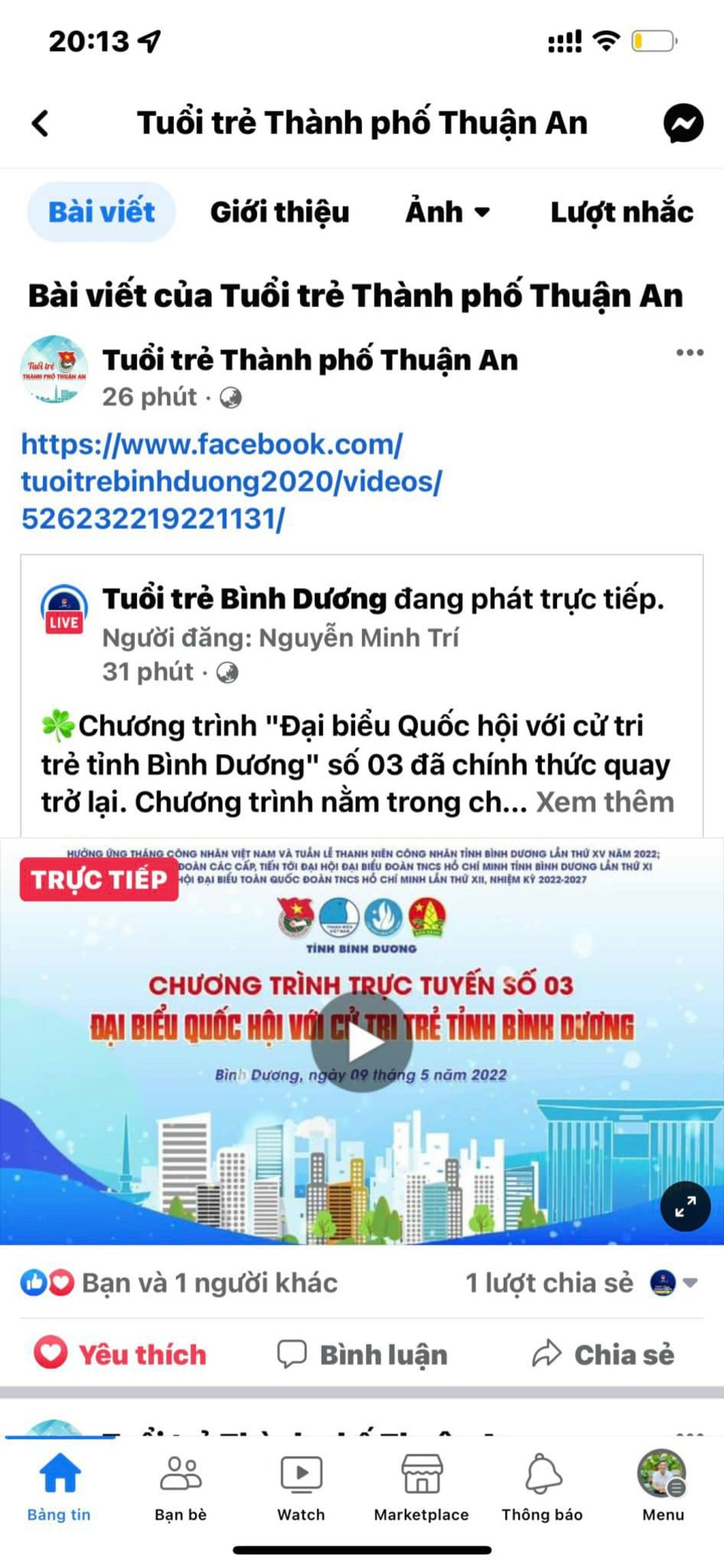Open the Menu tab
Viewport: 724px width, 1568px height.
point(662,1486)
